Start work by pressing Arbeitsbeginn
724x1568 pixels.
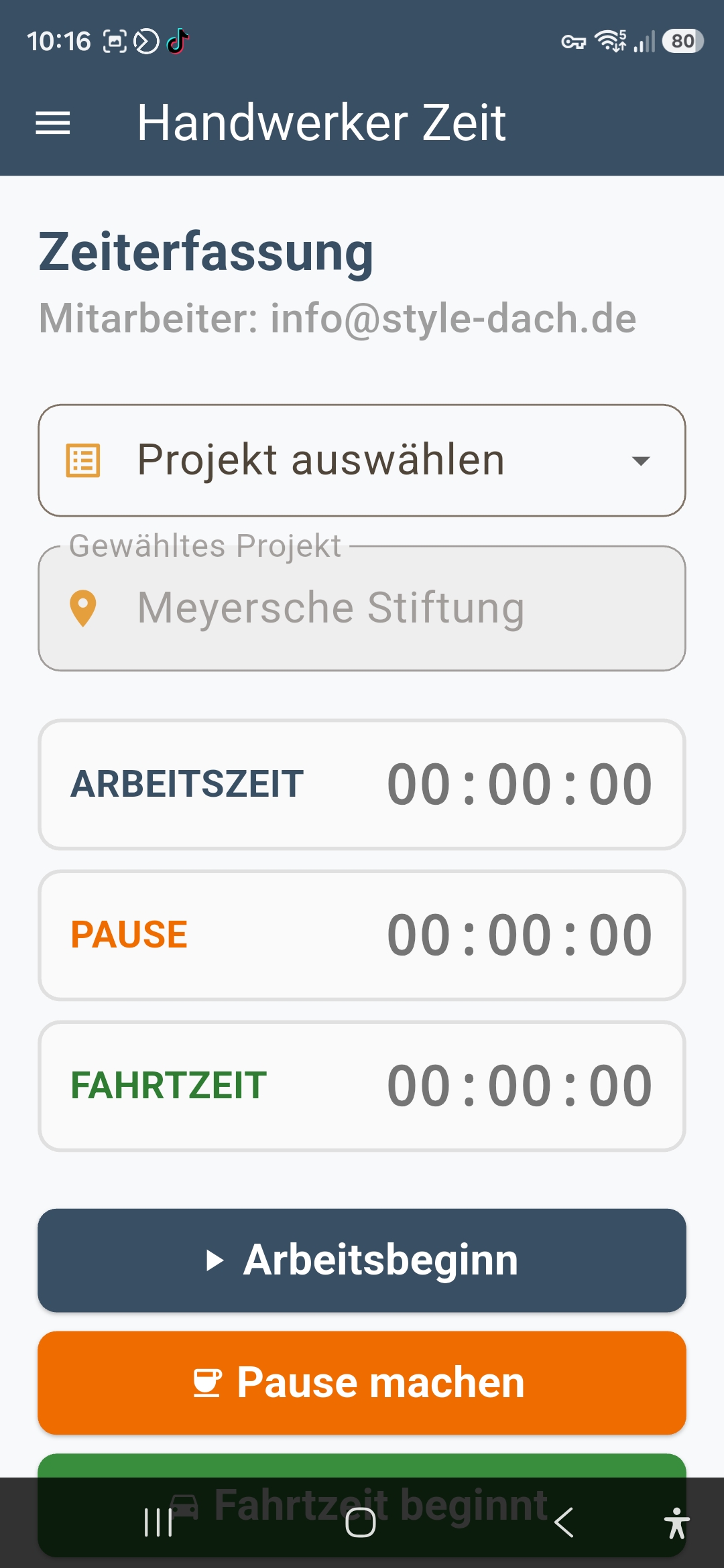[362, 1258]
